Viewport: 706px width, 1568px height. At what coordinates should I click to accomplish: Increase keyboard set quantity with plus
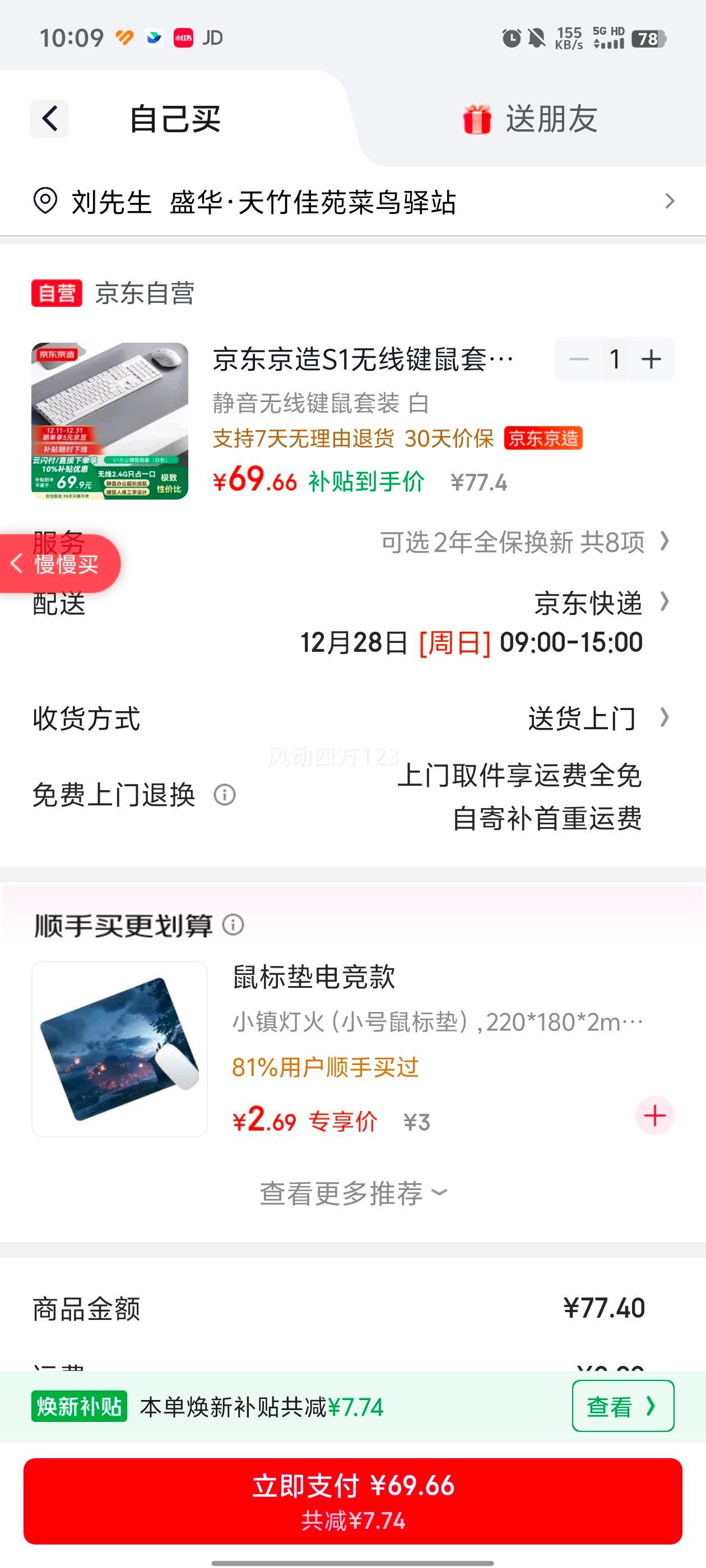click(650, 359)
